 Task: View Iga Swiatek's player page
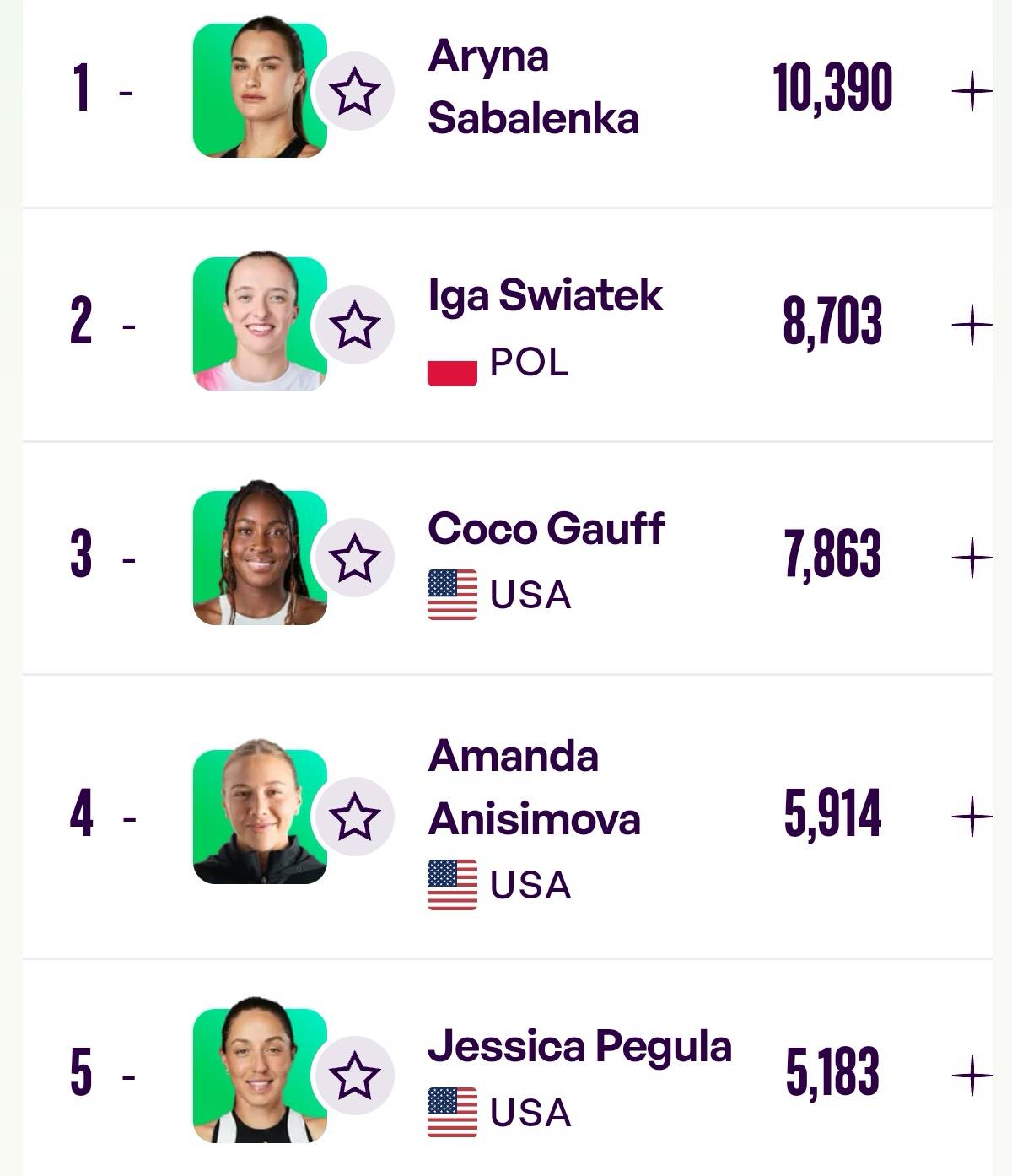pos(545,296)
